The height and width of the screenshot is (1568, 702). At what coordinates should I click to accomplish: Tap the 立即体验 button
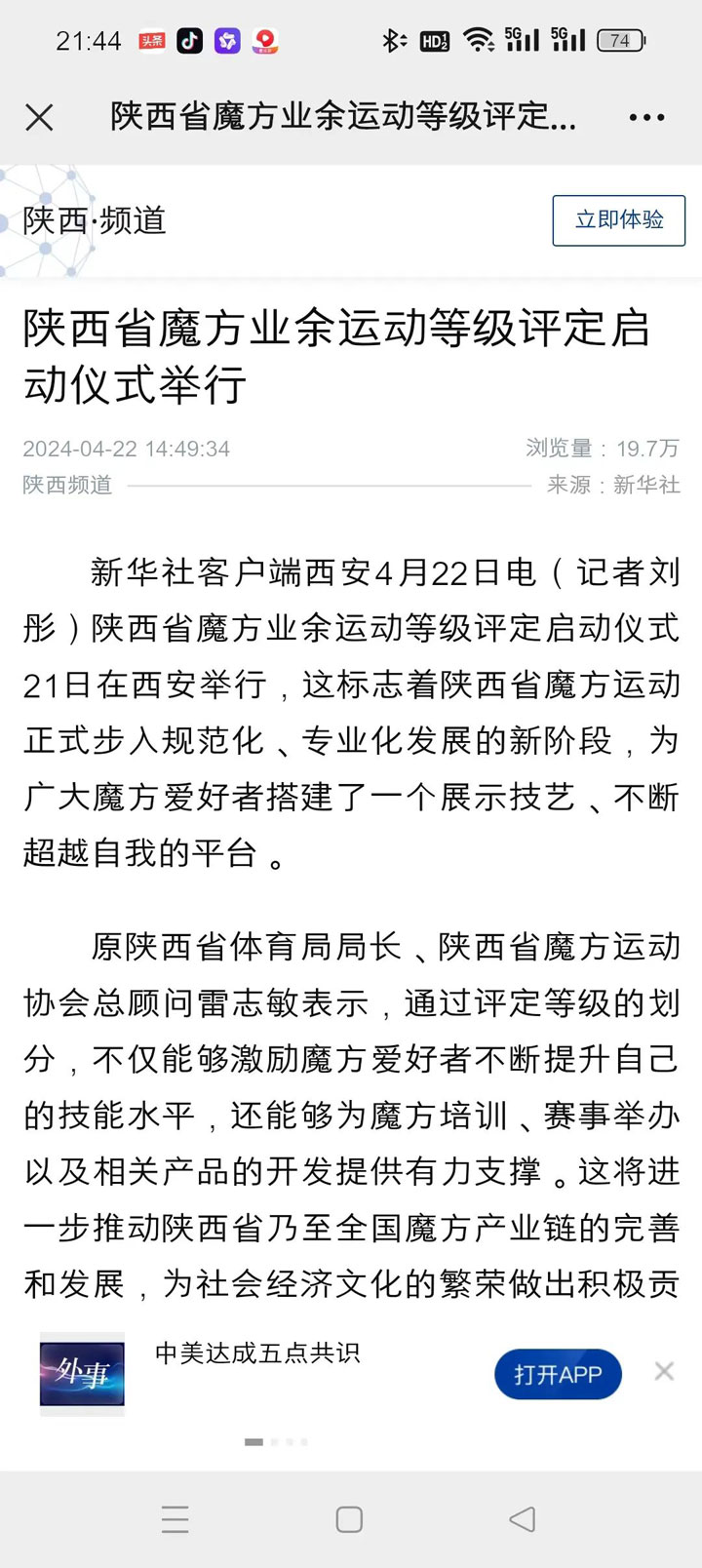[618, 220]
